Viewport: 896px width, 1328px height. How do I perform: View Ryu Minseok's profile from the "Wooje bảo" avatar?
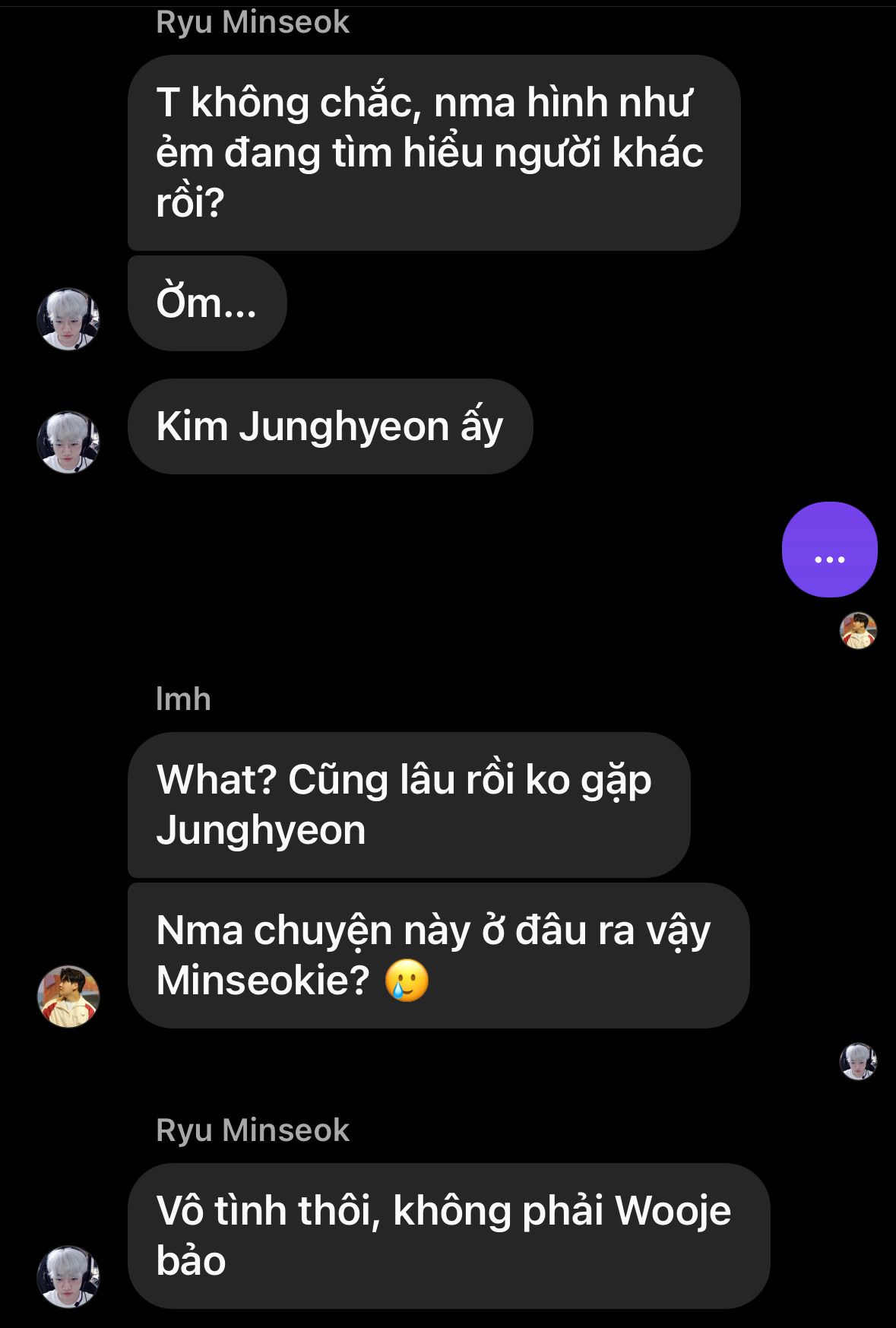click(x=68, y=1276)
